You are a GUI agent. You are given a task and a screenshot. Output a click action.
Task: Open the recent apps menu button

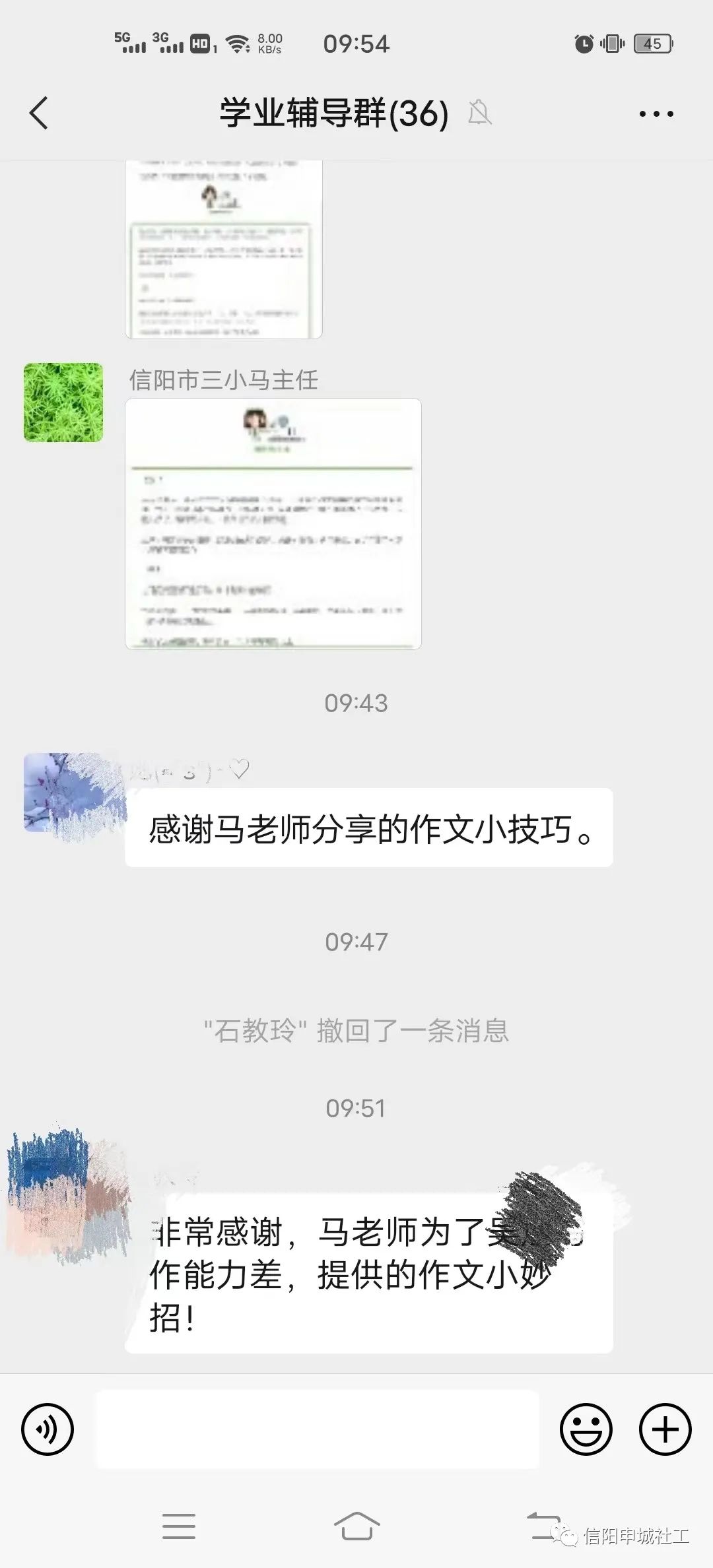[179, 1526]
